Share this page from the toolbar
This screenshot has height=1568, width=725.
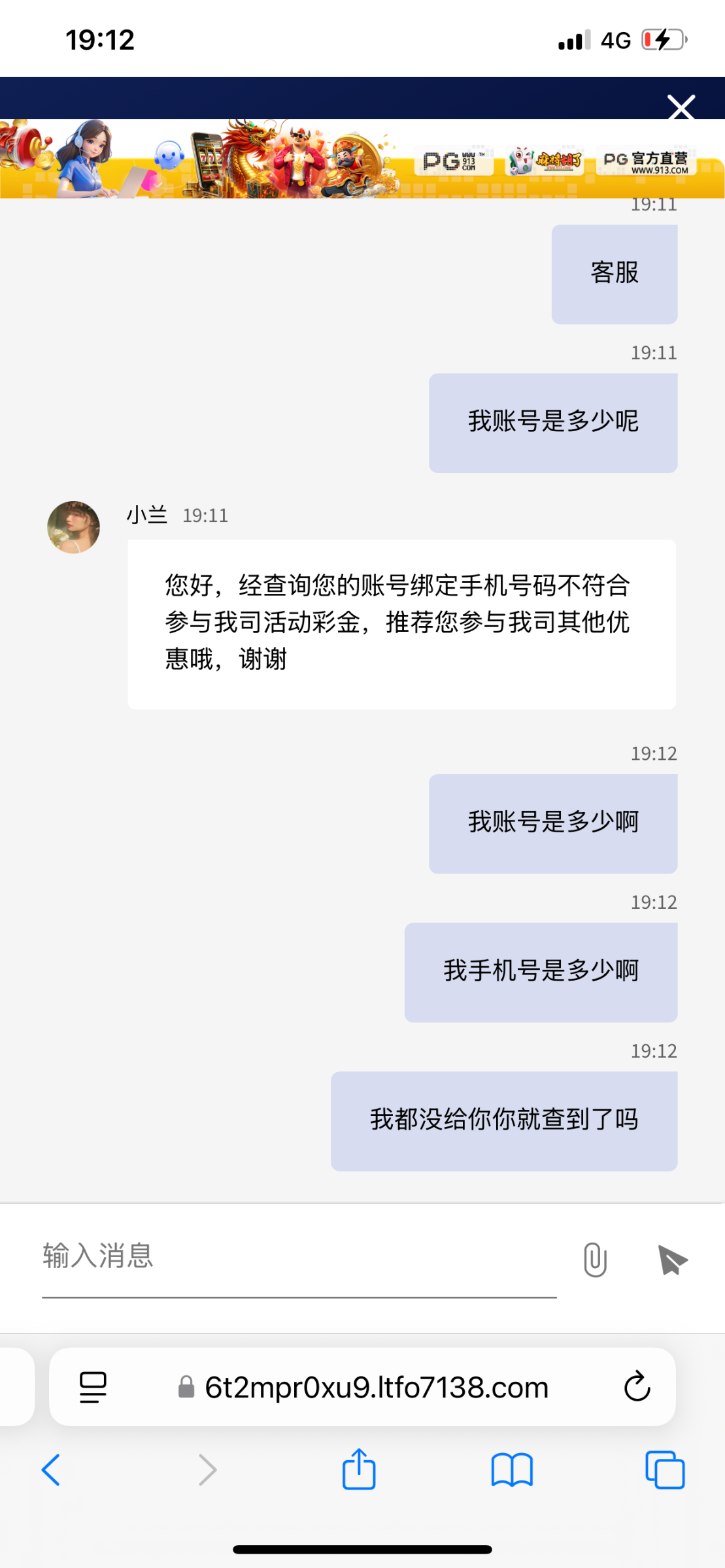click(x=359, y=1469)
